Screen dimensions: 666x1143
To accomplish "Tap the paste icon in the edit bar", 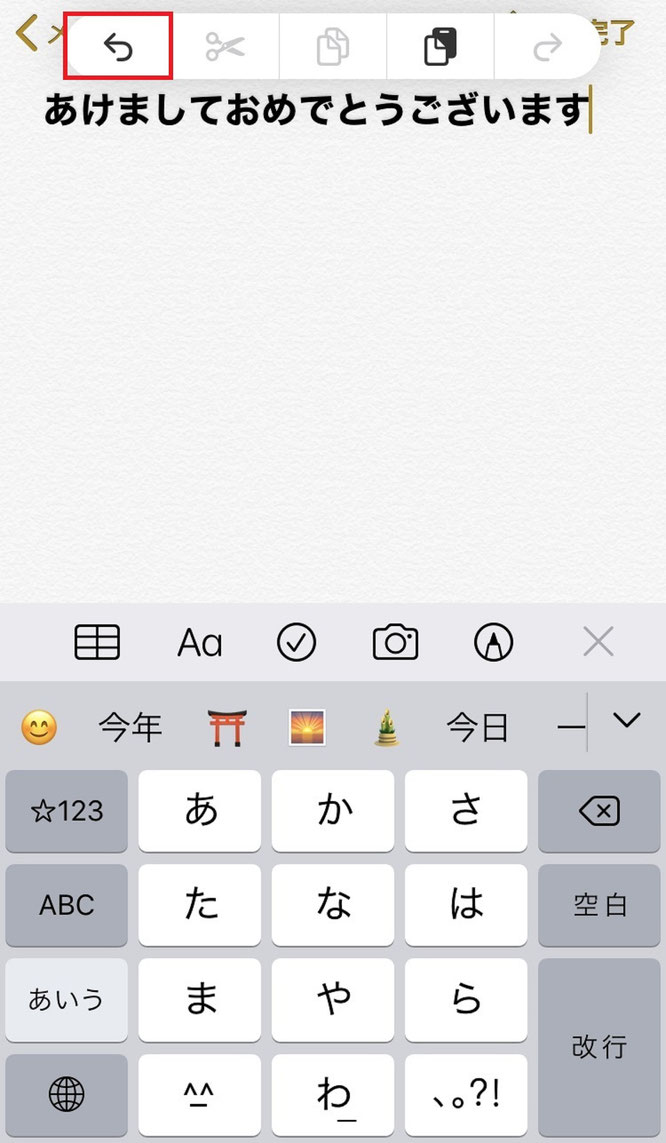I will click(x=440, y=47).
